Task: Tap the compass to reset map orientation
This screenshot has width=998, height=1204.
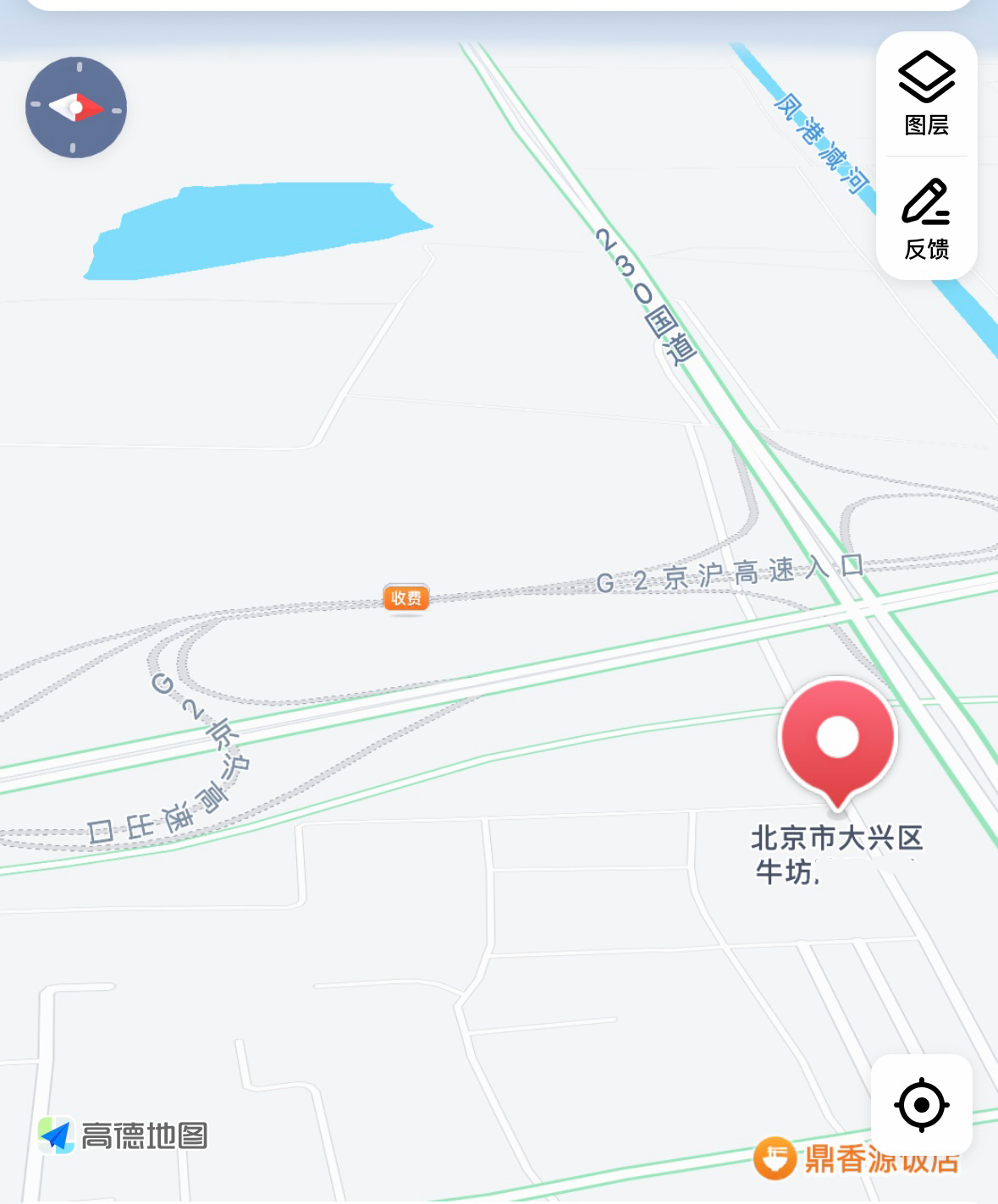Action: tap(76, 107)
